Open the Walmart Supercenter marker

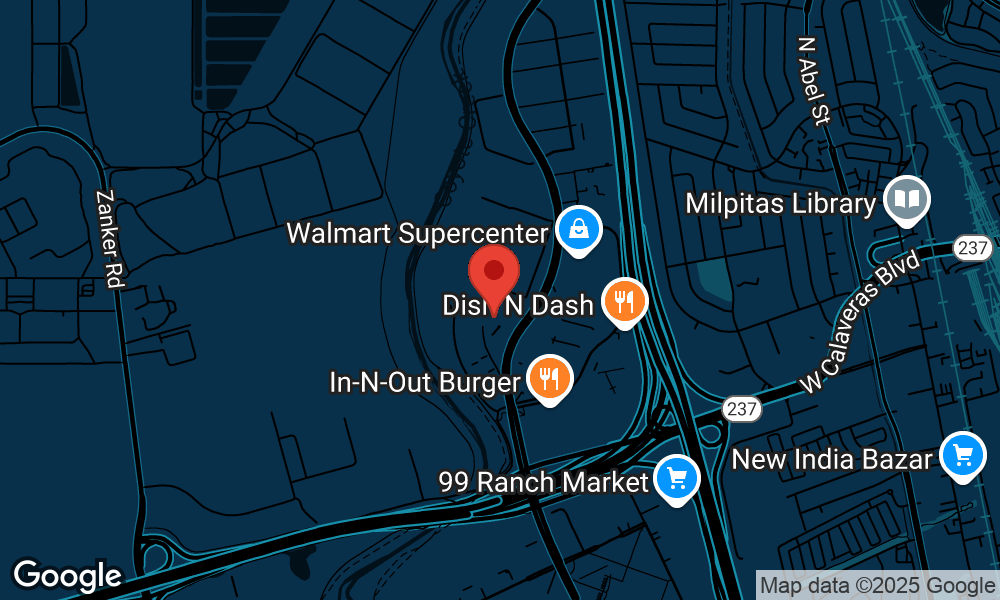click(x=578, y=229)
